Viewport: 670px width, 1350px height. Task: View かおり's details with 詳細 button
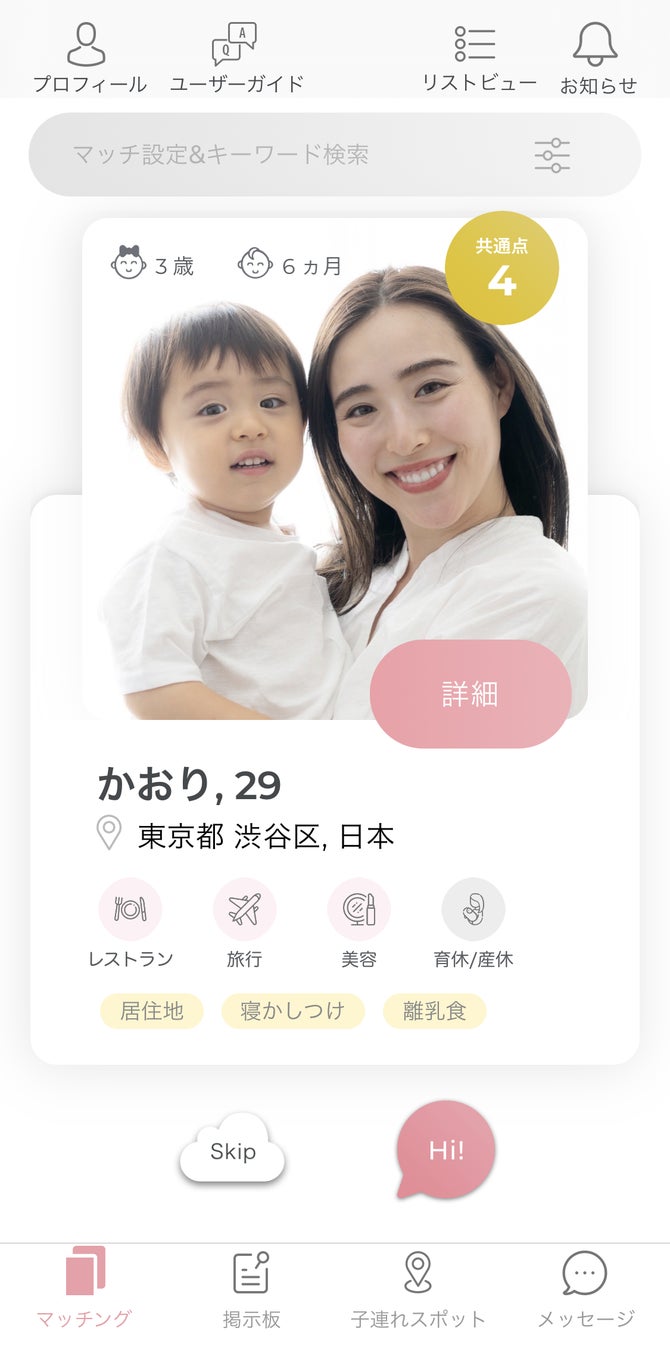(x=470, y=694)
